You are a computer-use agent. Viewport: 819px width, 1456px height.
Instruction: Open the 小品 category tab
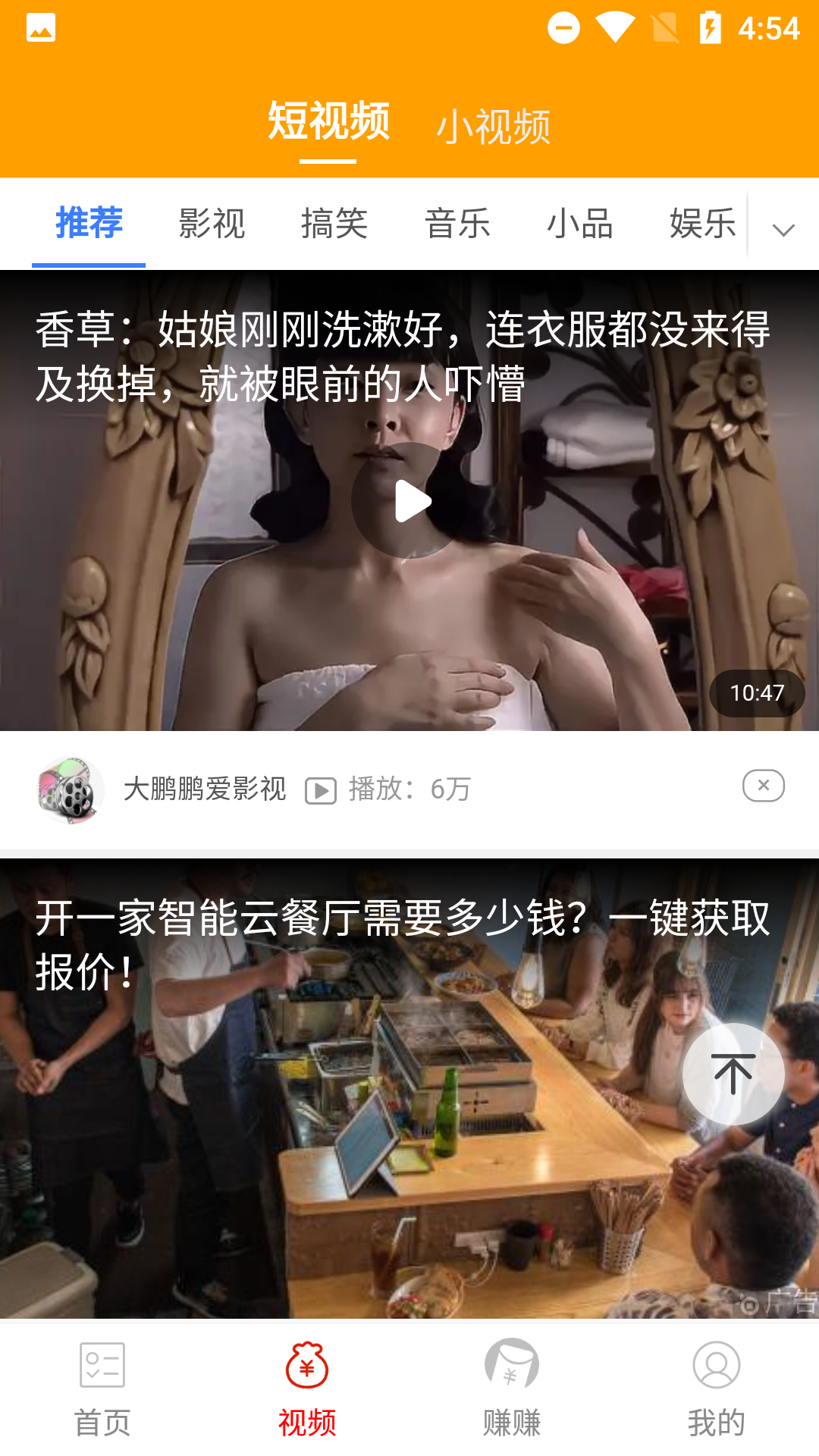point(580,223)
